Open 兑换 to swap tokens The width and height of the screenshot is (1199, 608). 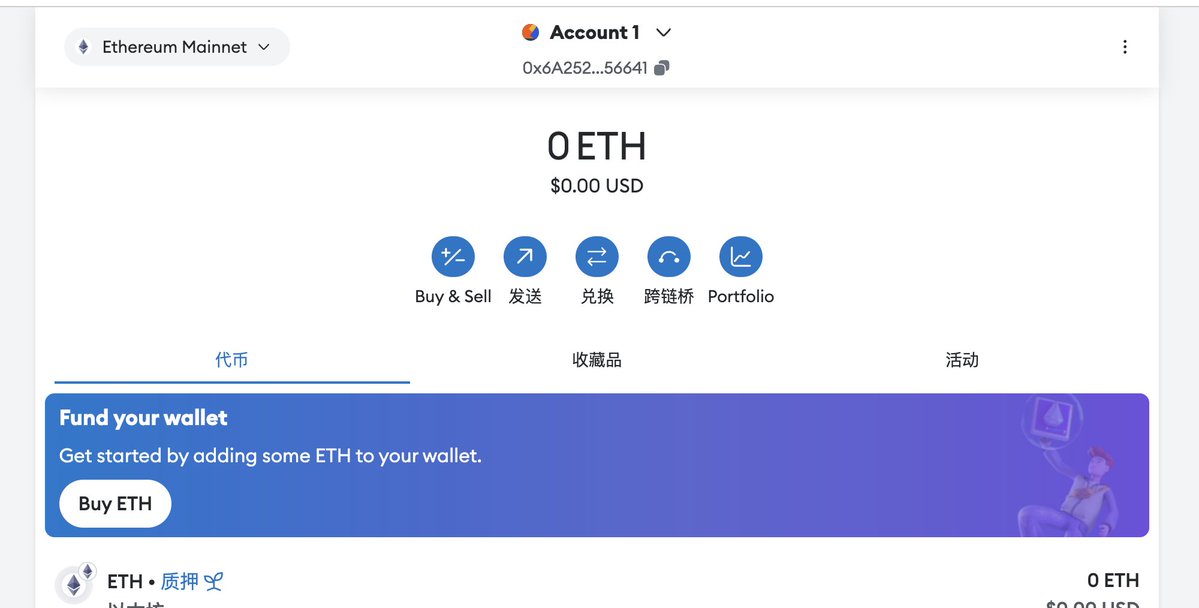click(597, 258)
